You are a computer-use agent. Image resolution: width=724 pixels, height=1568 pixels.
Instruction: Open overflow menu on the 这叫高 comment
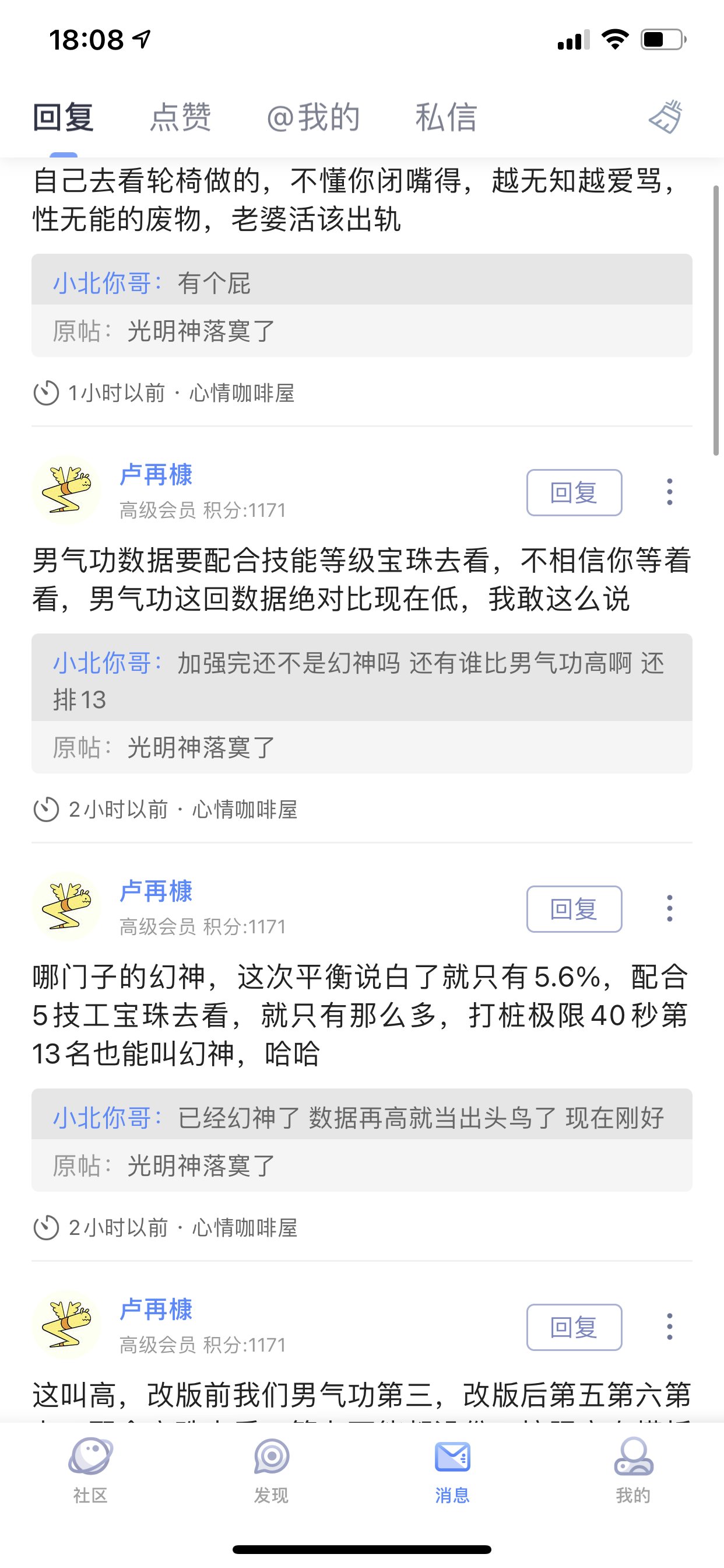click(669, 1326)
